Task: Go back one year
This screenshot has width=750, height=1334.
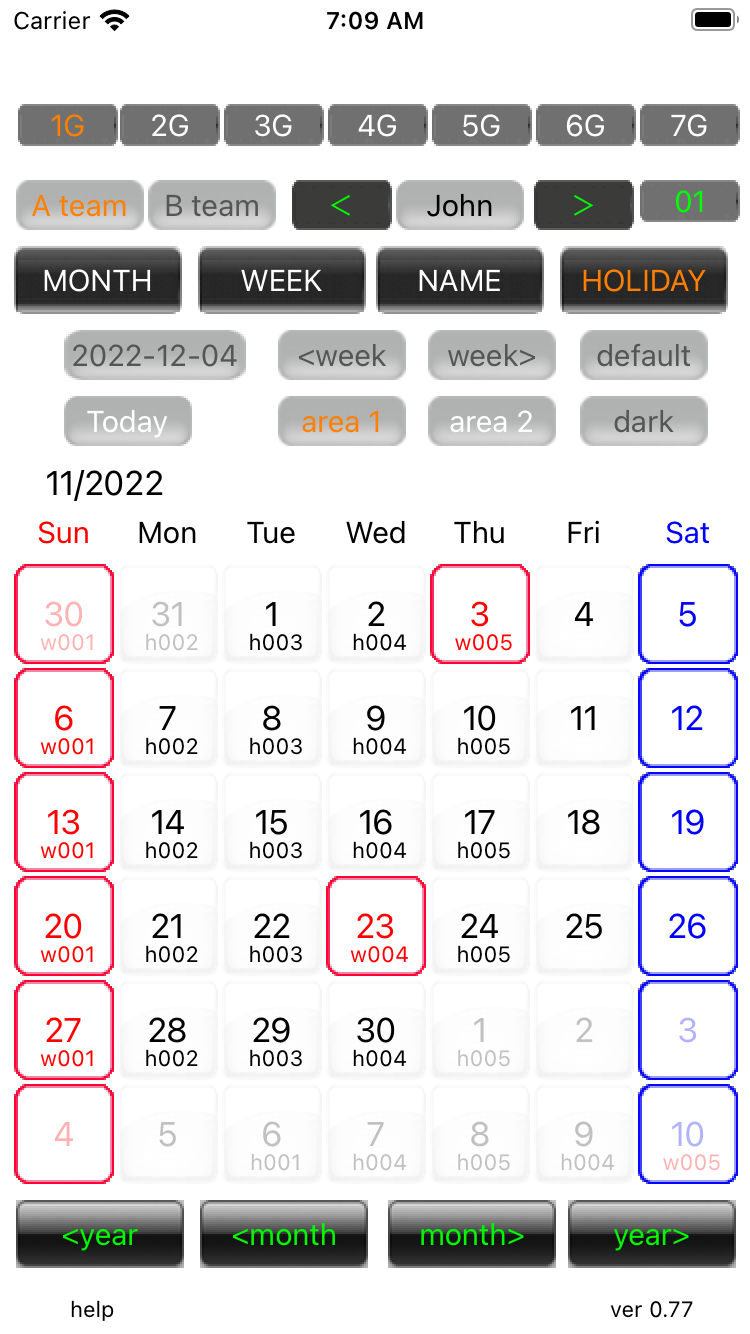Action: [x=100, y=1235]
